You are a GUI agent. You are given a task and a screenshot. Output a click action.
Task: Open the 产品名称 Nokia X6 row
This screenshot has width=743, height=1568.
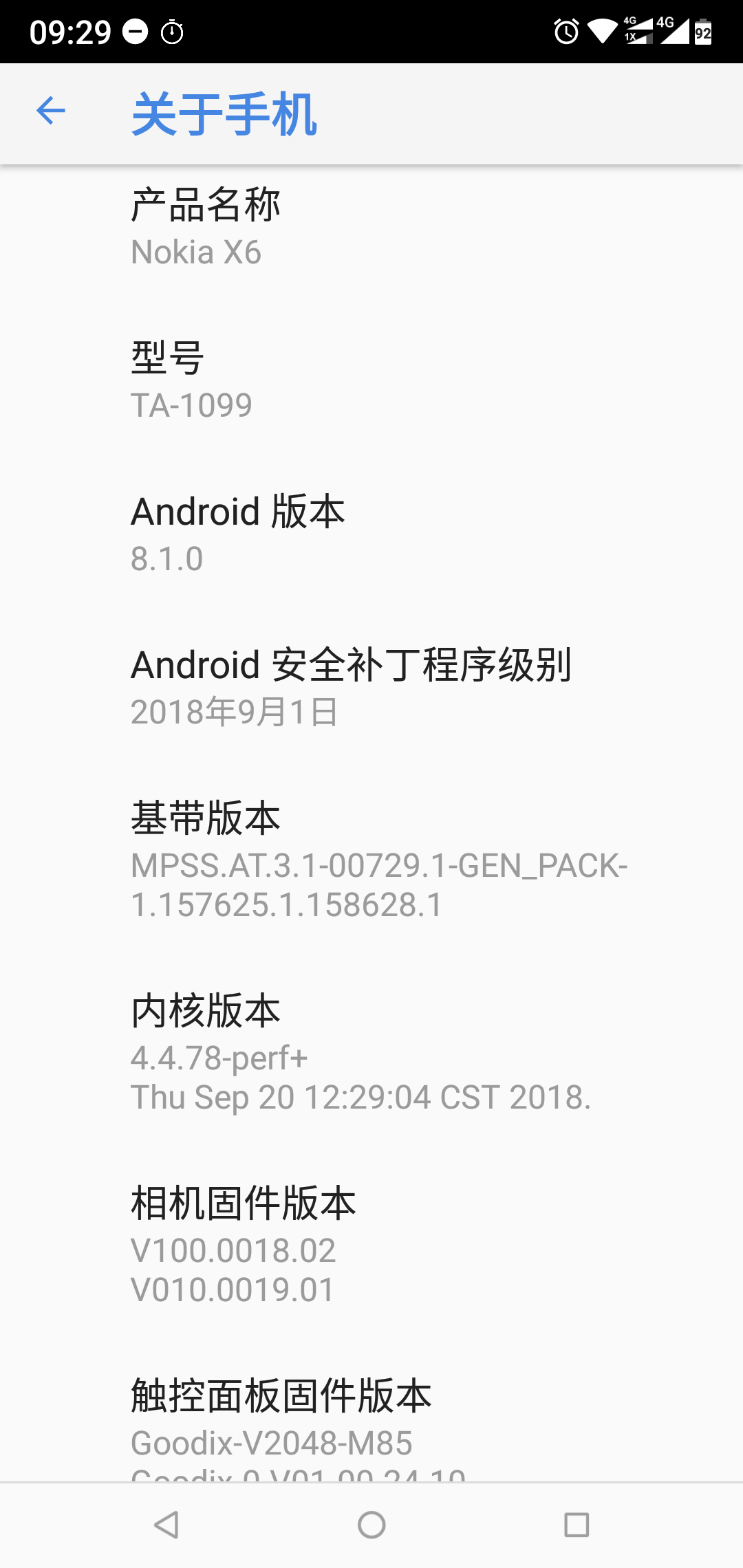(371, 228)
